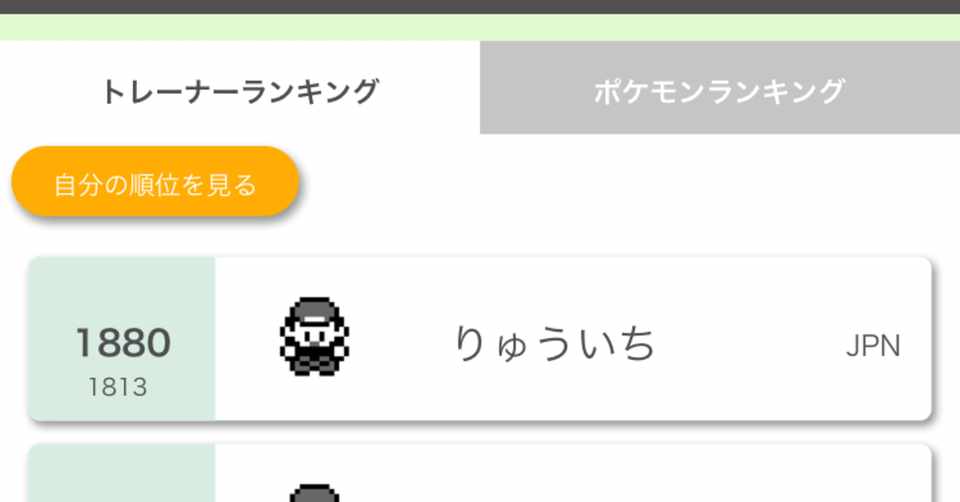Switch to the トレーナーランキング tab

click(240, 92)
